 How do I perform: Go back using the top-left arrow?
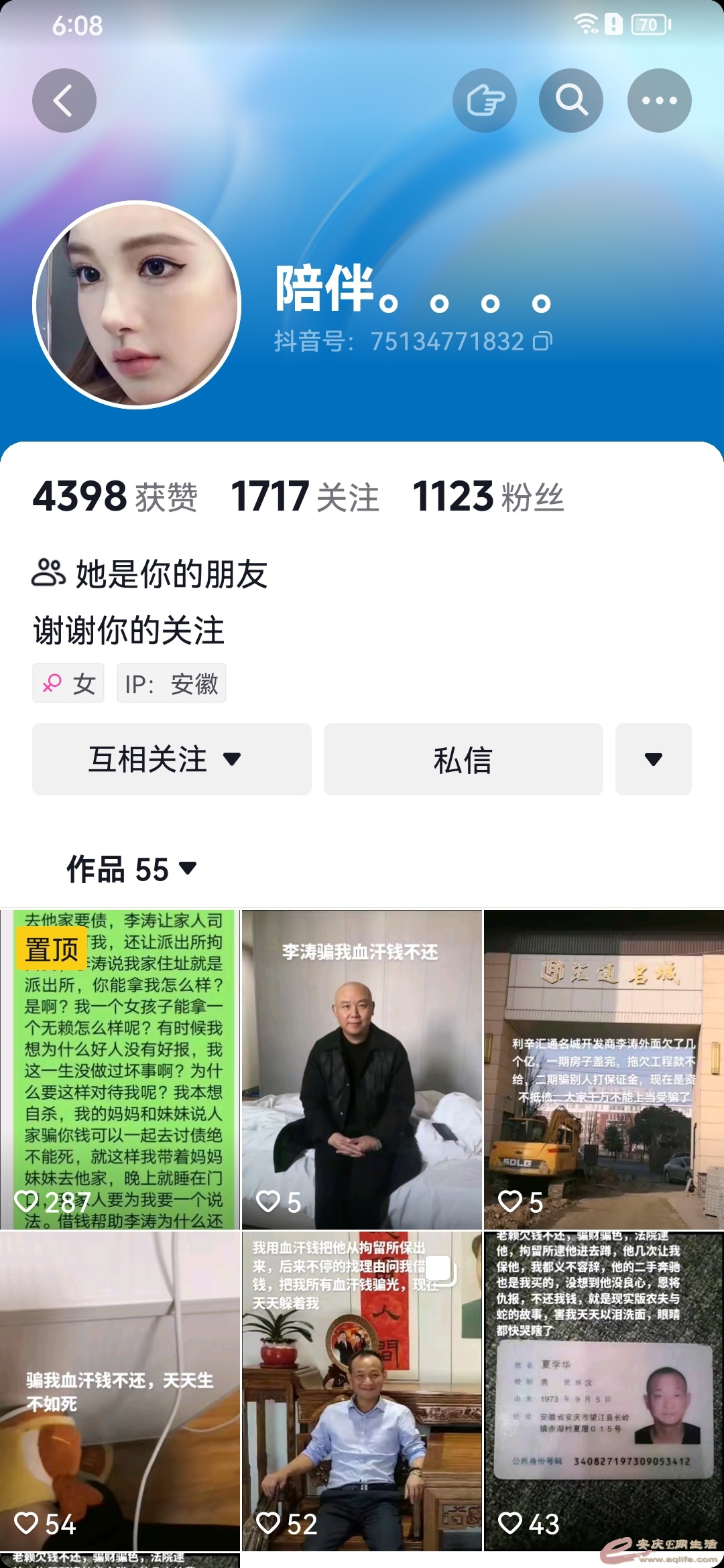point(64,101)
